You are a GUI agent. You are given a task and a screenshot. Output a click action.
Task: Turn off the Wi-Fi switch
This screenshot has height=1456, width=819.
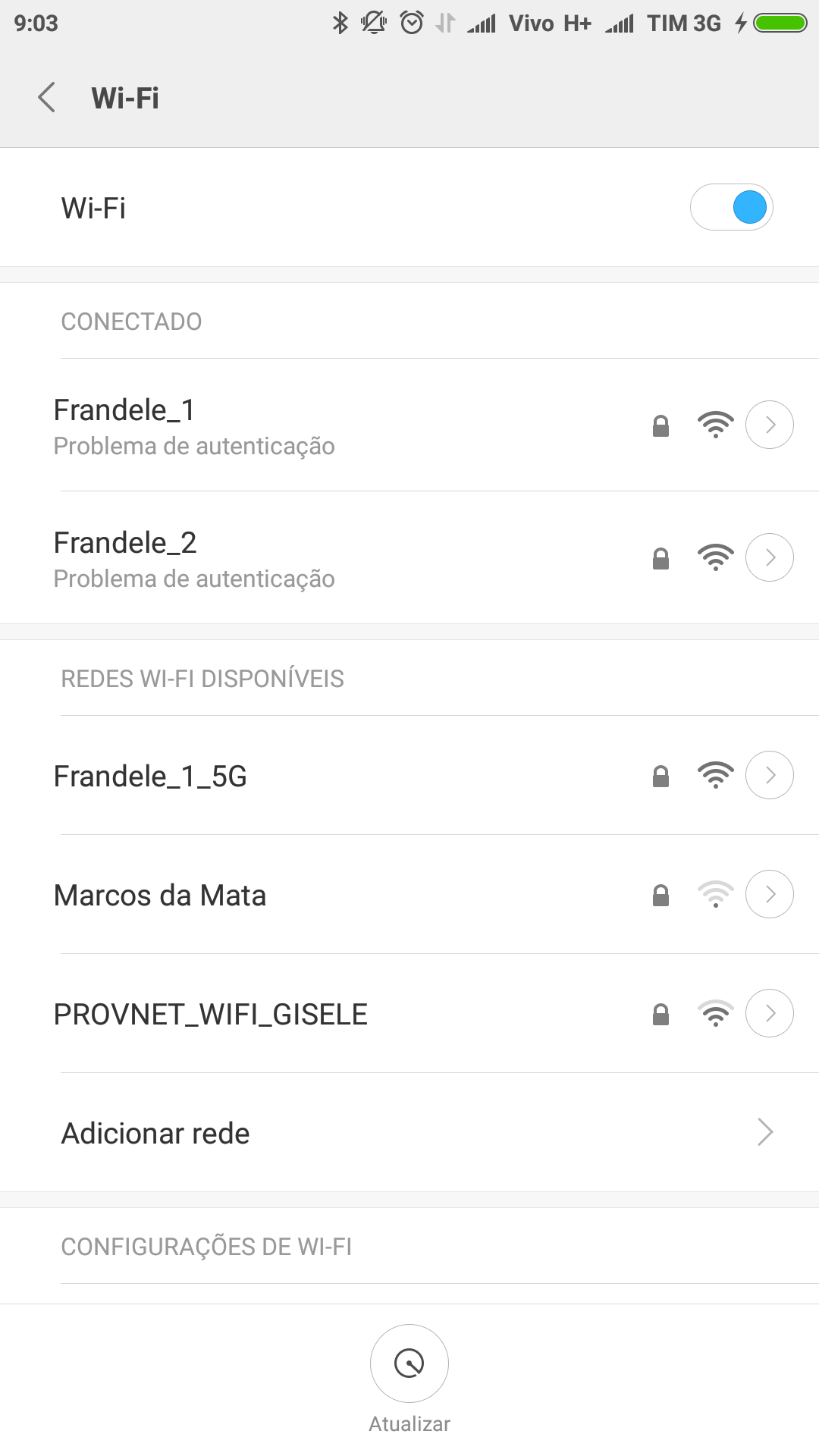coord(731,207)
